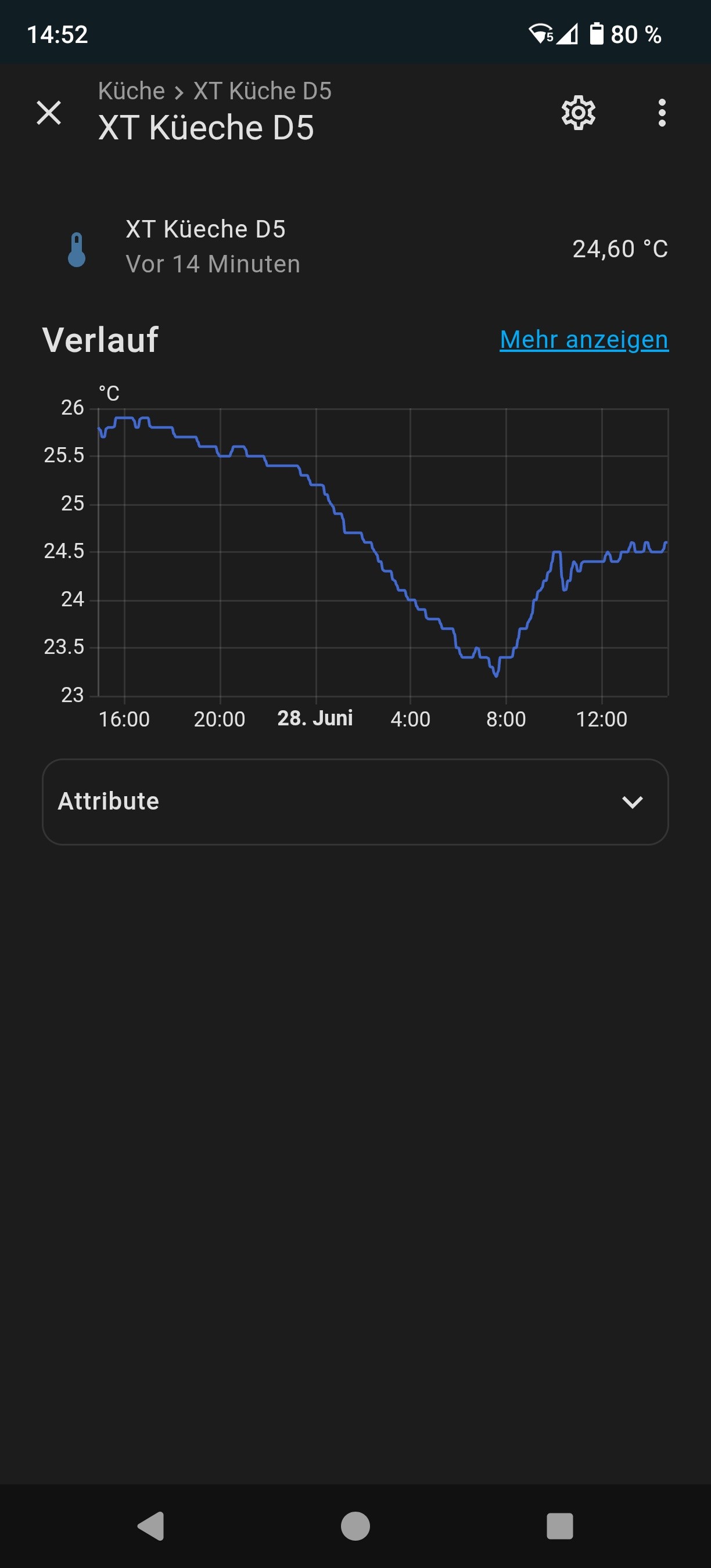Follow the 'Mehr anzeigen' history link
711x1568 pixels.
pyautogui.click(x=583, y=340)
